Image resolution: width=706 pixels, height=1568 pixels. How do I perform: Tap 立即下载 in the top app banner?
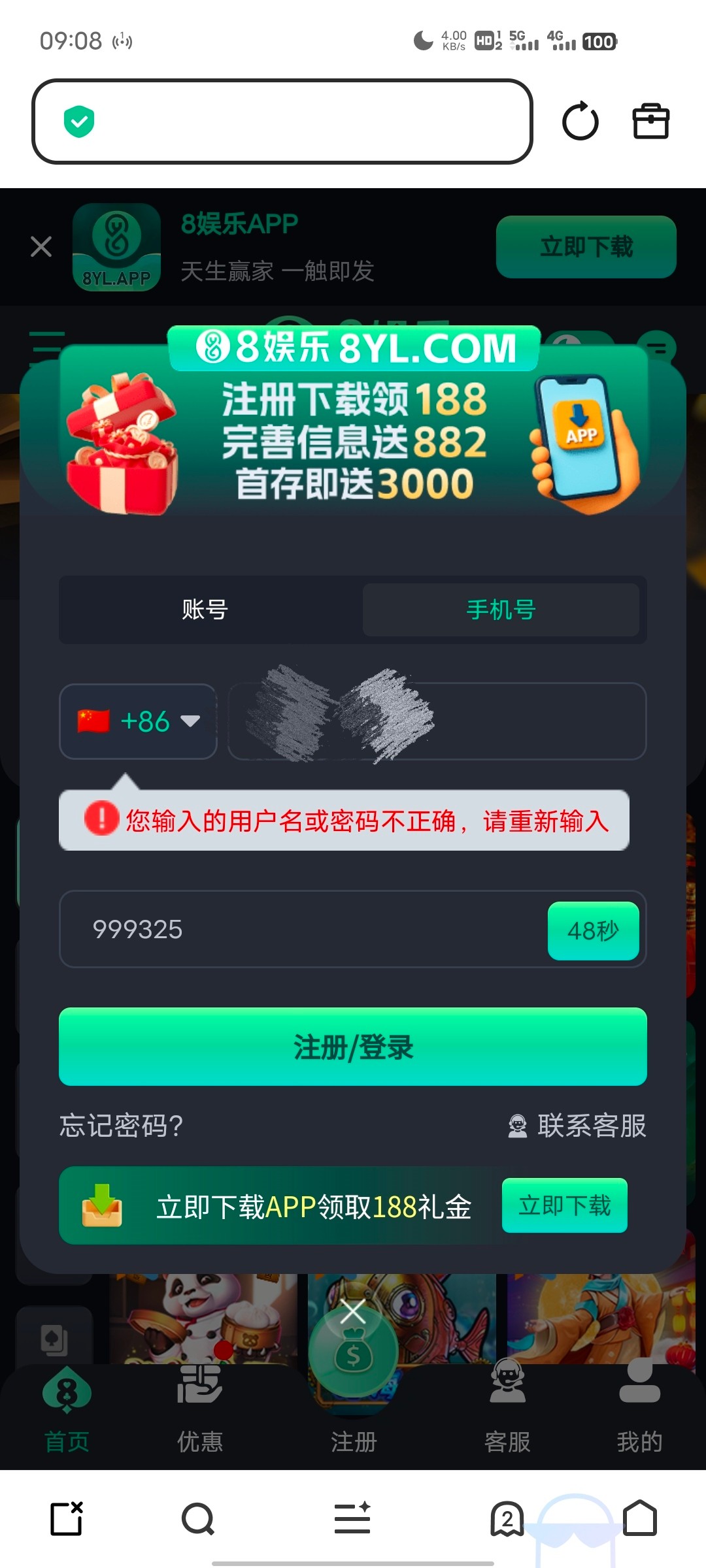(586, 247)
